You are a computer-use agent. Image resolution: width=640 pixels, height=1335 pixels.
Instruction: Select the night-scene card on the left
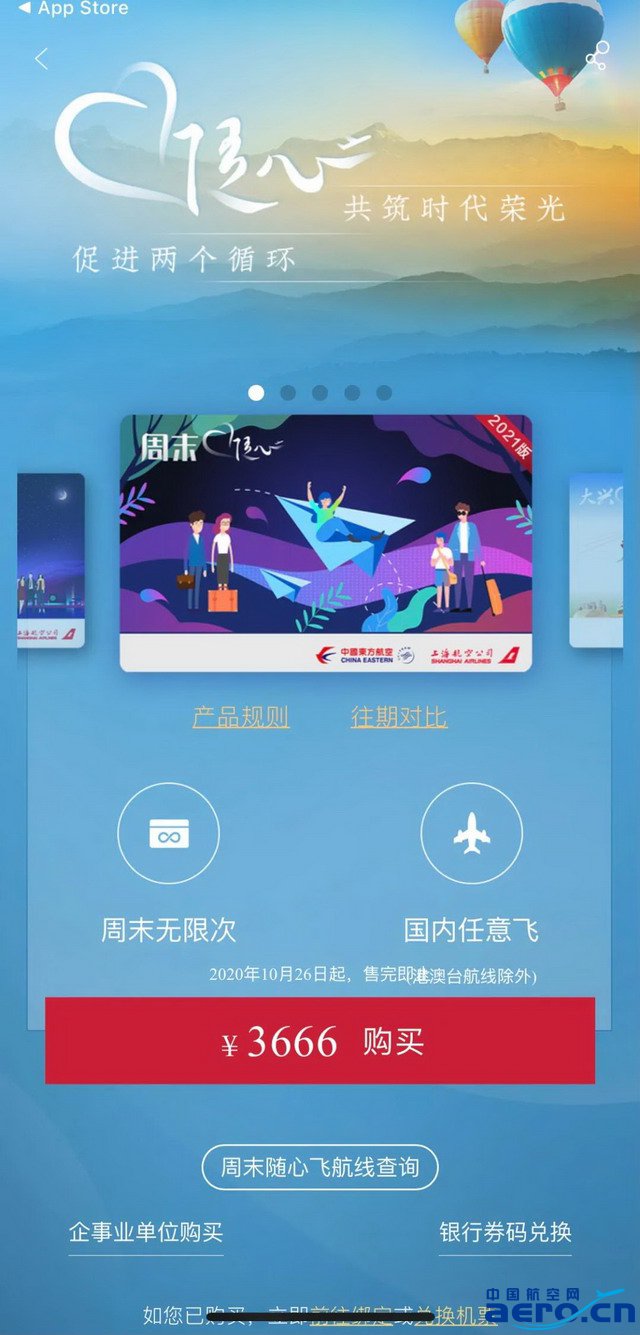tap(52, 560)
